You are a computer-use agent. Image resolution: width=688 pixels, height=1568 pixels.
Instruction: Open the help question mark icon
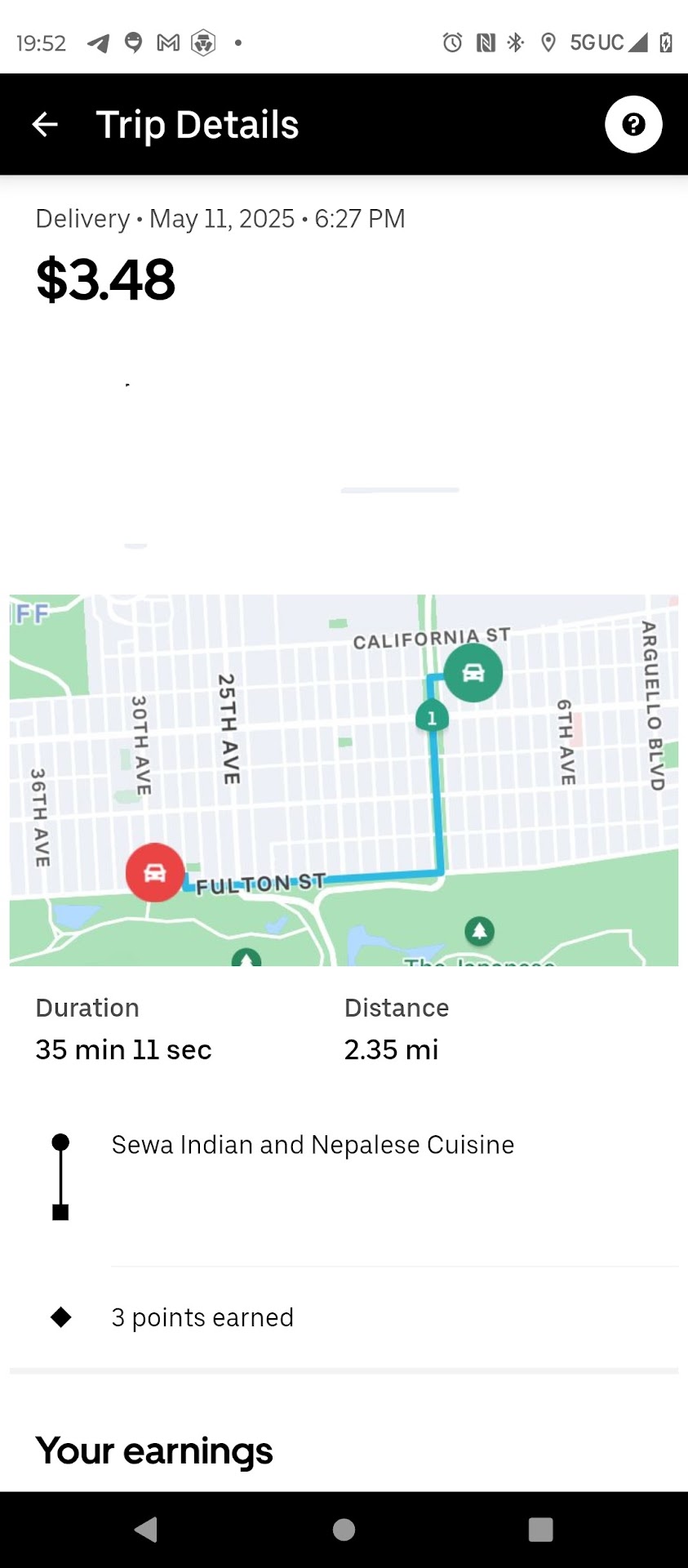(633, 125)
